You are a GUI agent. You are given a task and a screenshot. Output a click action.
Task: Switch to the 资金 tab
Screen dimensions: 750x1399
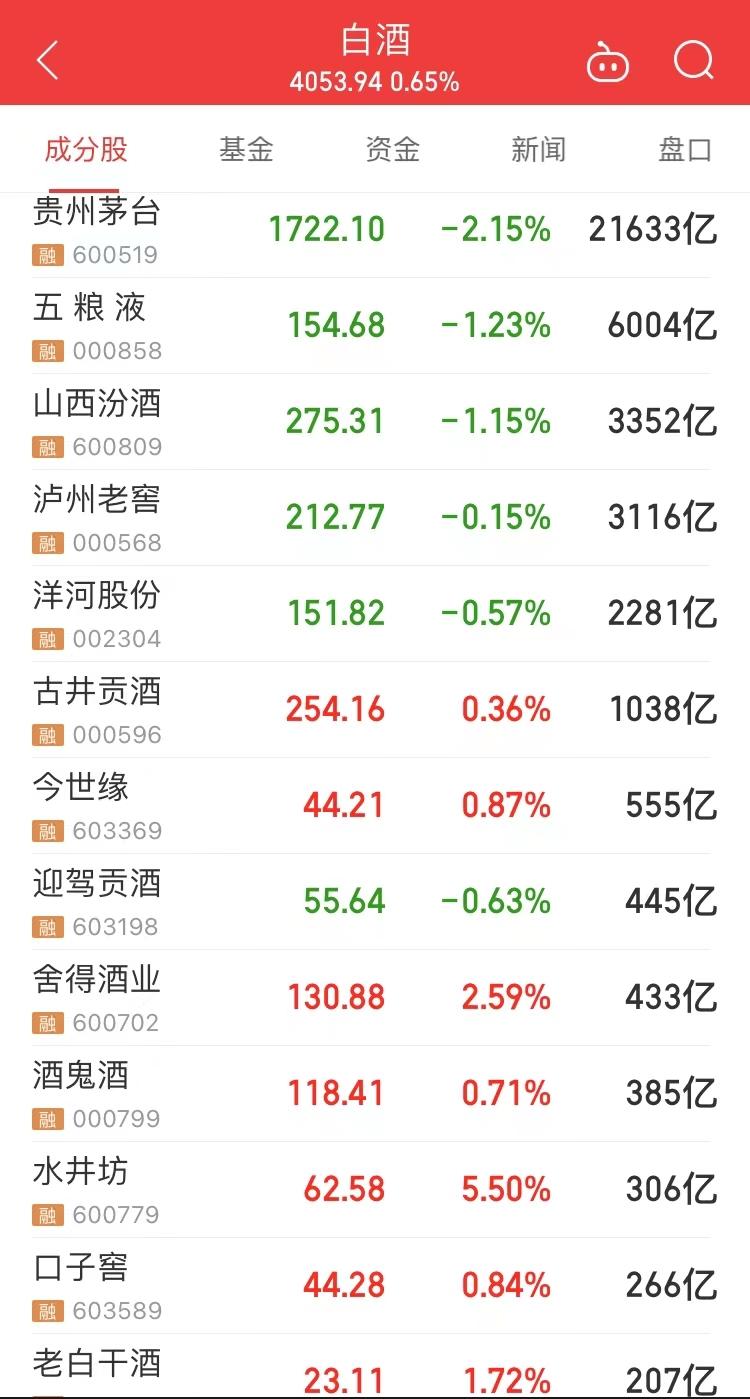pyautogui.click(x=392, y=150)
